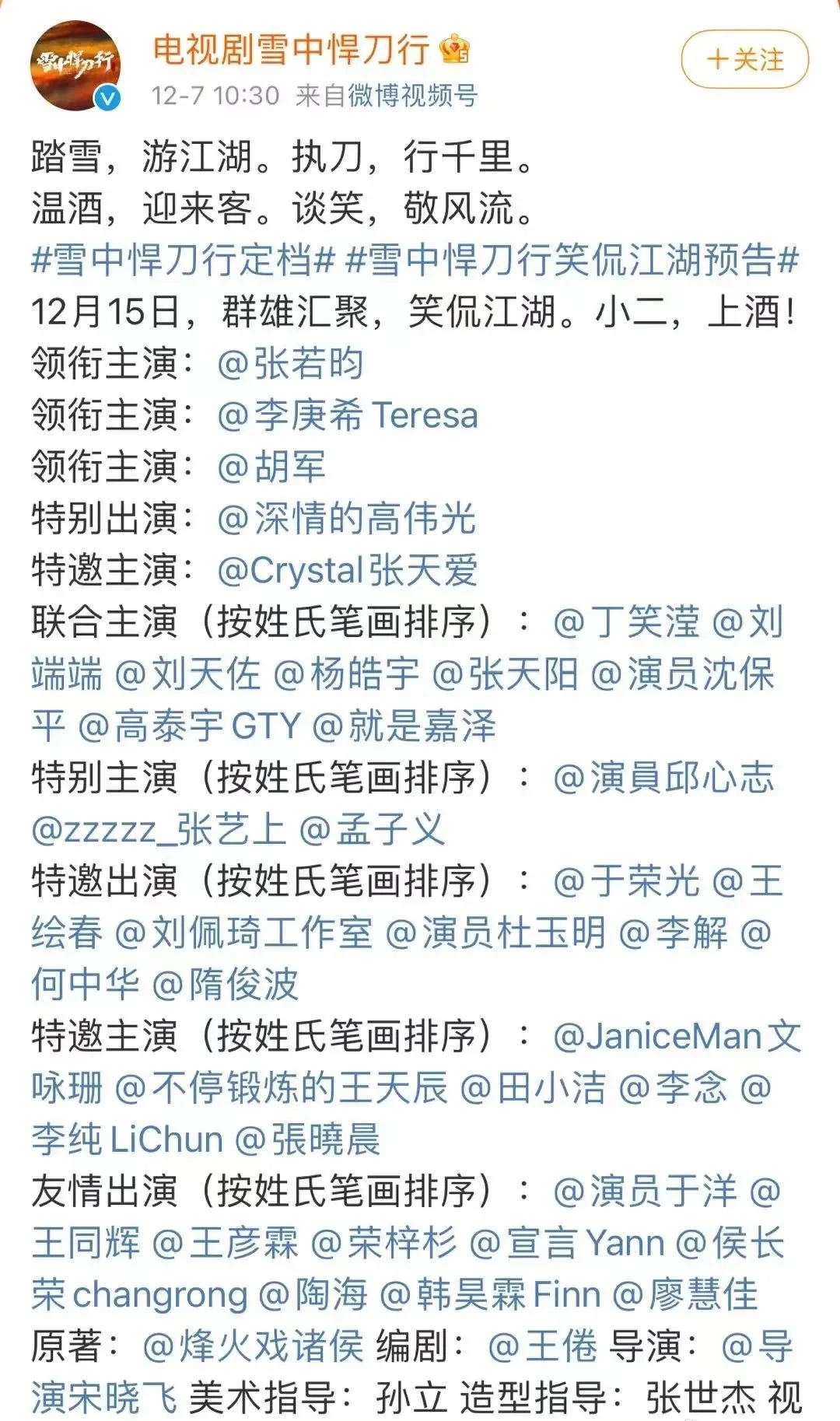This screenshot has height=1421, width=840.
Task: Open the hashtag #雪中悍刀行笑侃江湖预告#
Action: pos(572,260)
